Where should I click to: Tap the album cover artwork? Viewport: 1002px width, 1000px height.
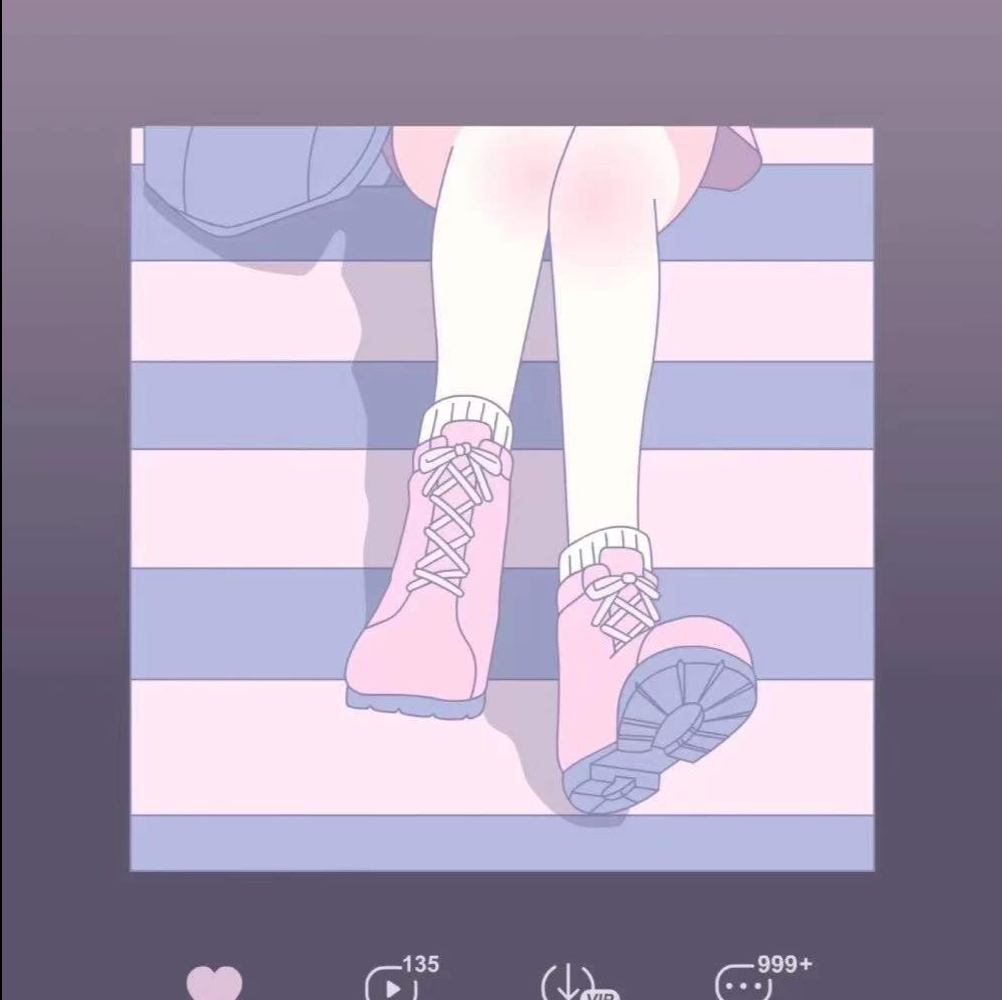pos(502,498)
